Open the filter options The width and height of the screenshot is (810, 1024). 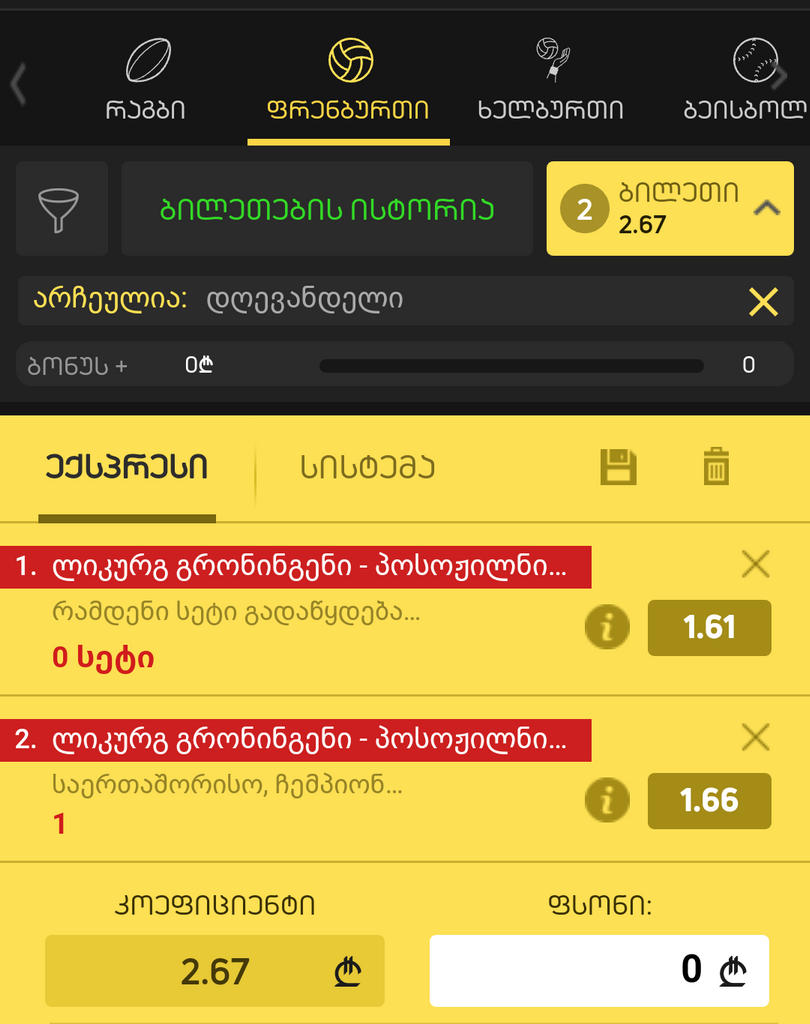[60, 208]
